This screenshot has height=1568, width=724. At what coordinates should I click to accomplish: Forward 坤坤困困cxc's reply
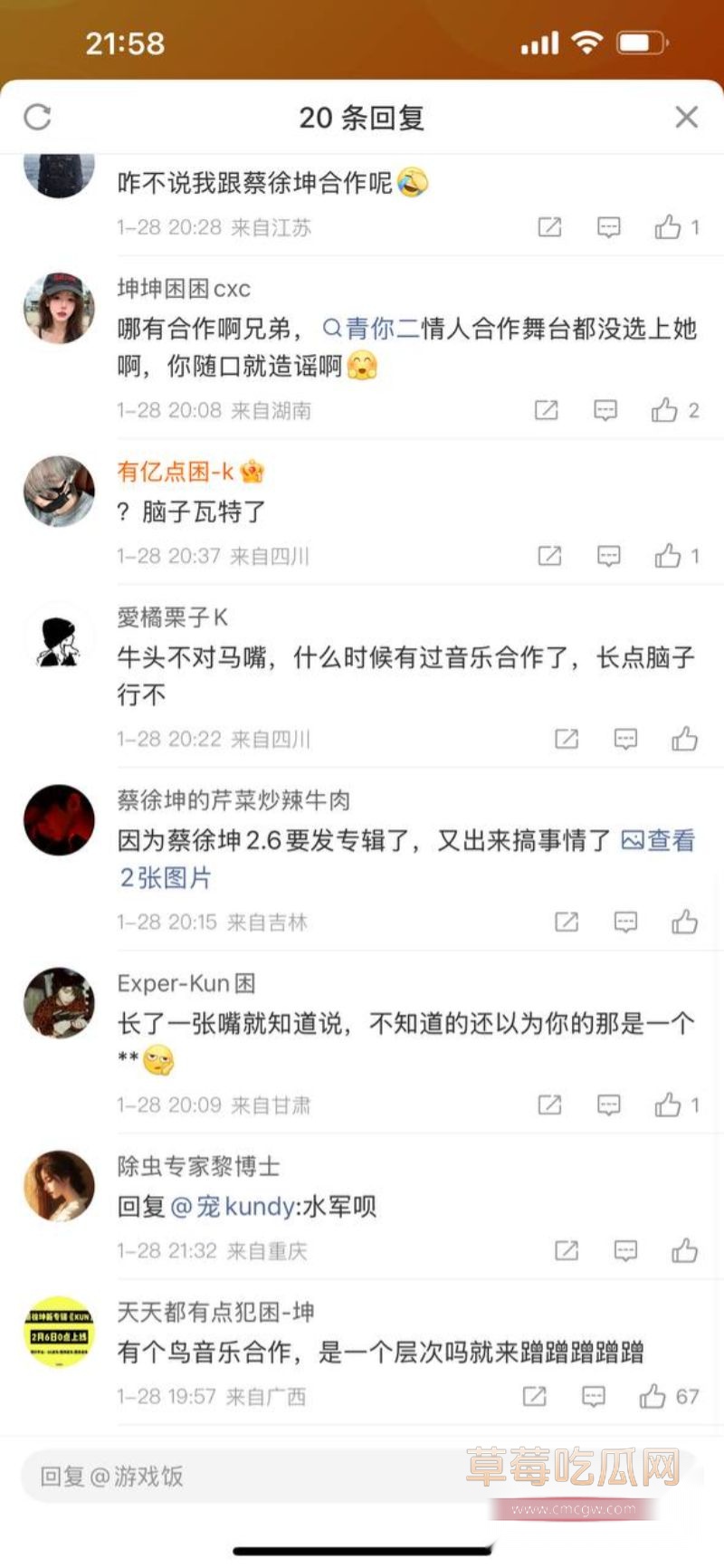pos(546,411)
